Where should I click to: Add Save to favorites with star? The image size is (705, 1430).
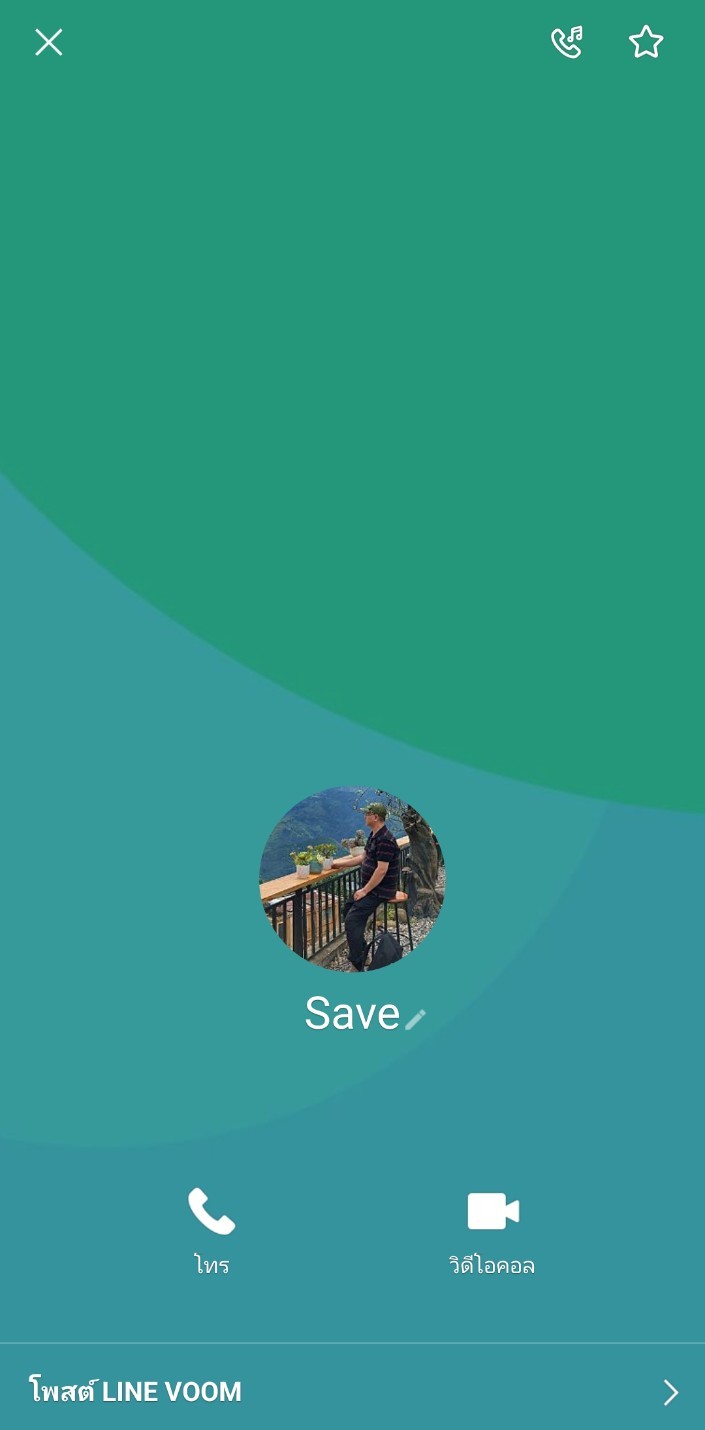click(646, 42)
